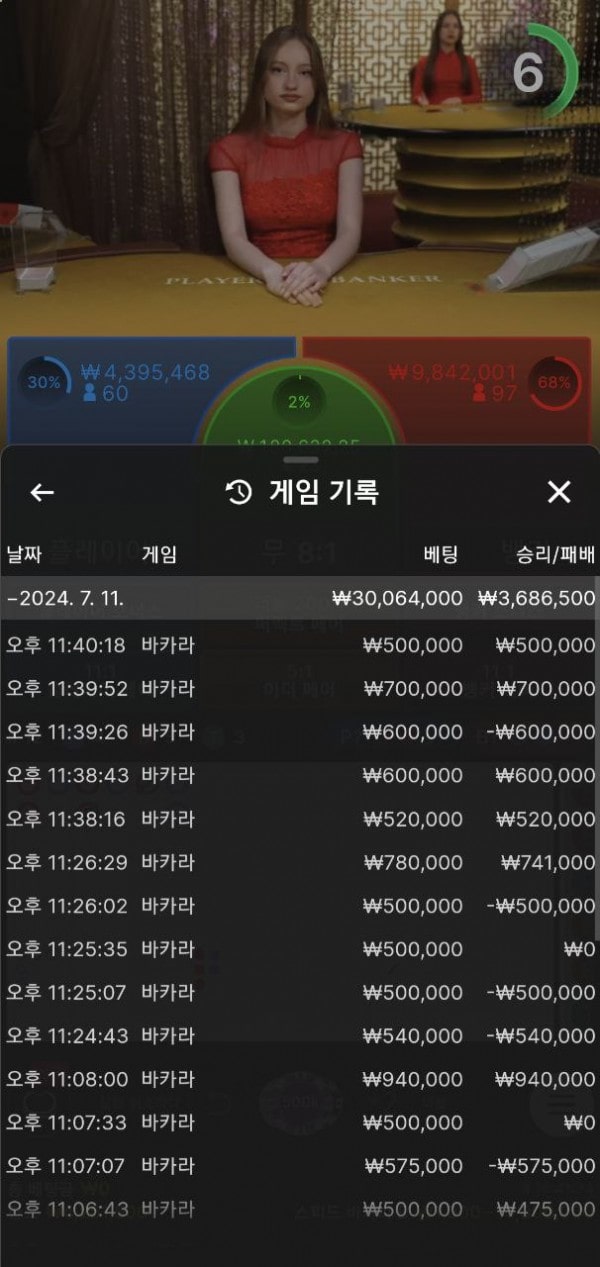Image resolution: width=600 pixels, height=1267 pixels.
Task: Open the 오후 11:07:33 바카라 record
Action: pyautogui.click(x=298, y=1122)
